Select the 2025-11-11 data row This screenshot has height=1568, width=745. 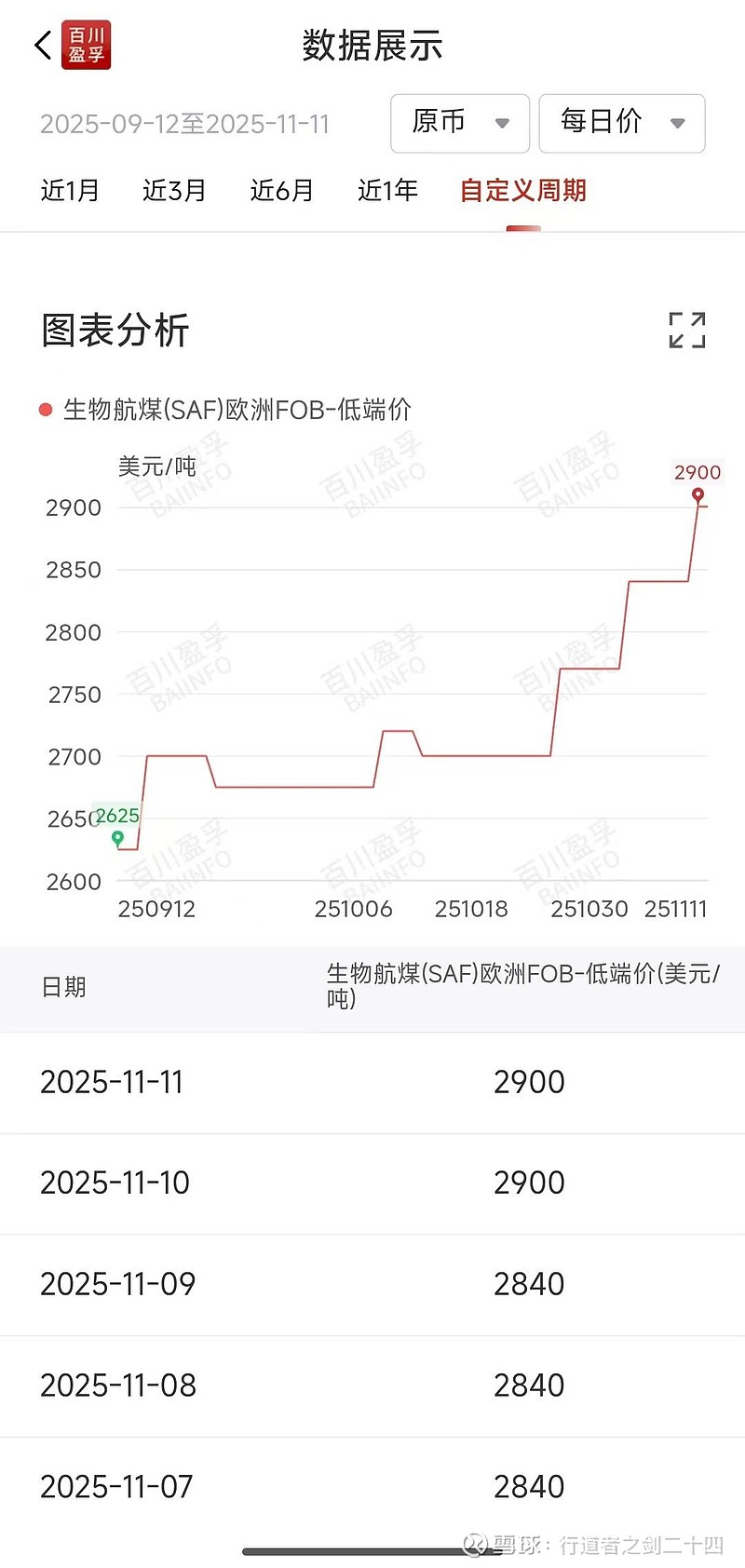[372, 1082]
